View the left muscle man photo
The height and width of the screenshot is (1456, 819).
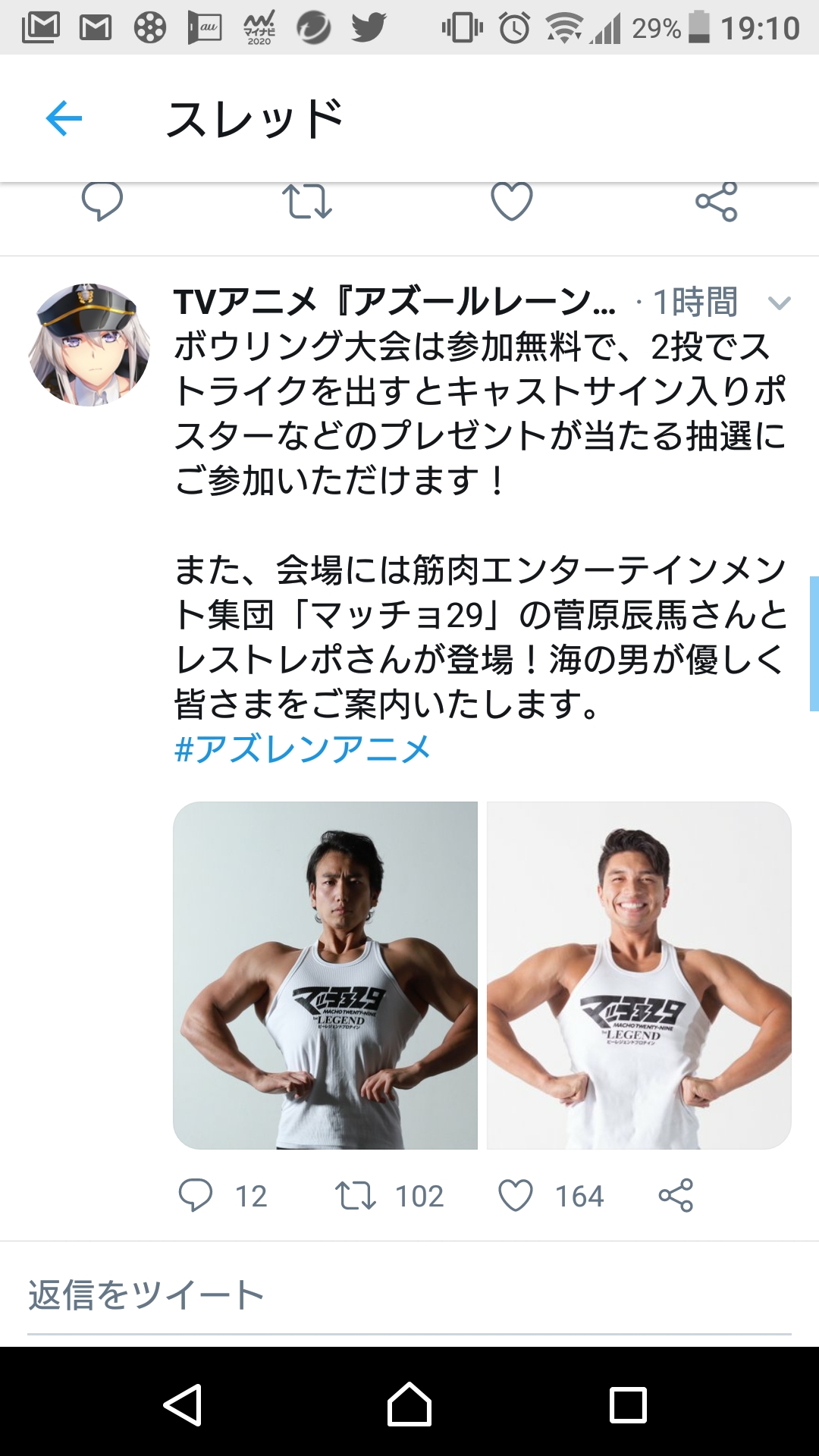point(325,975)
